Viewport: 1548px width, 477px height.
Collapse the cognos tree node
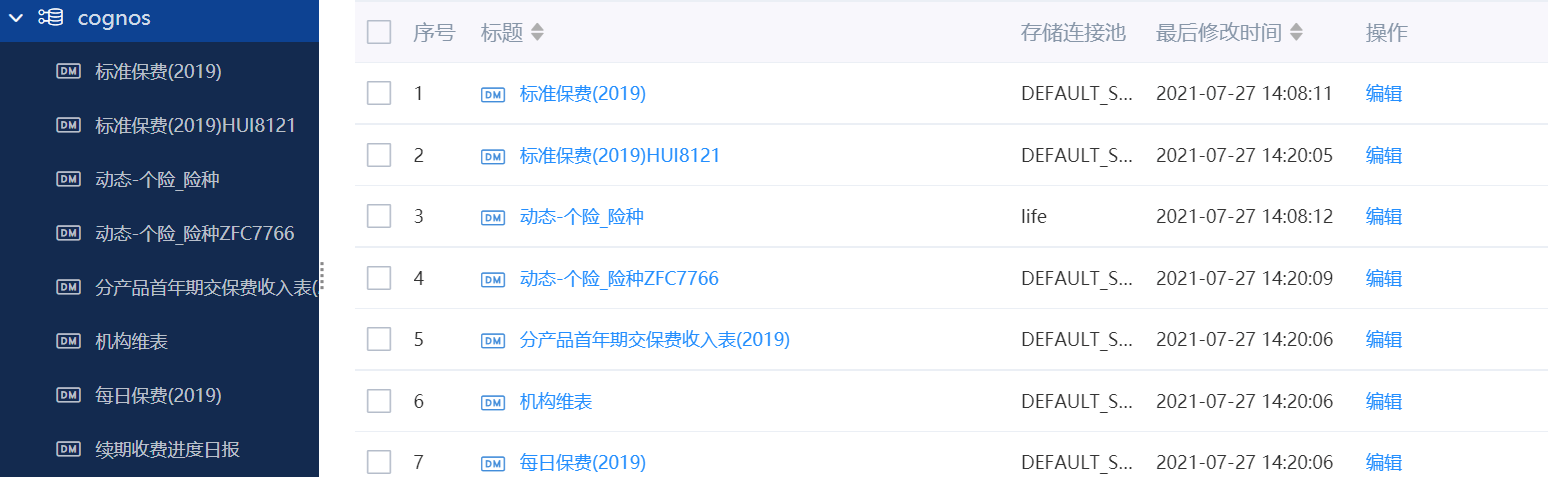click(16, 18)
